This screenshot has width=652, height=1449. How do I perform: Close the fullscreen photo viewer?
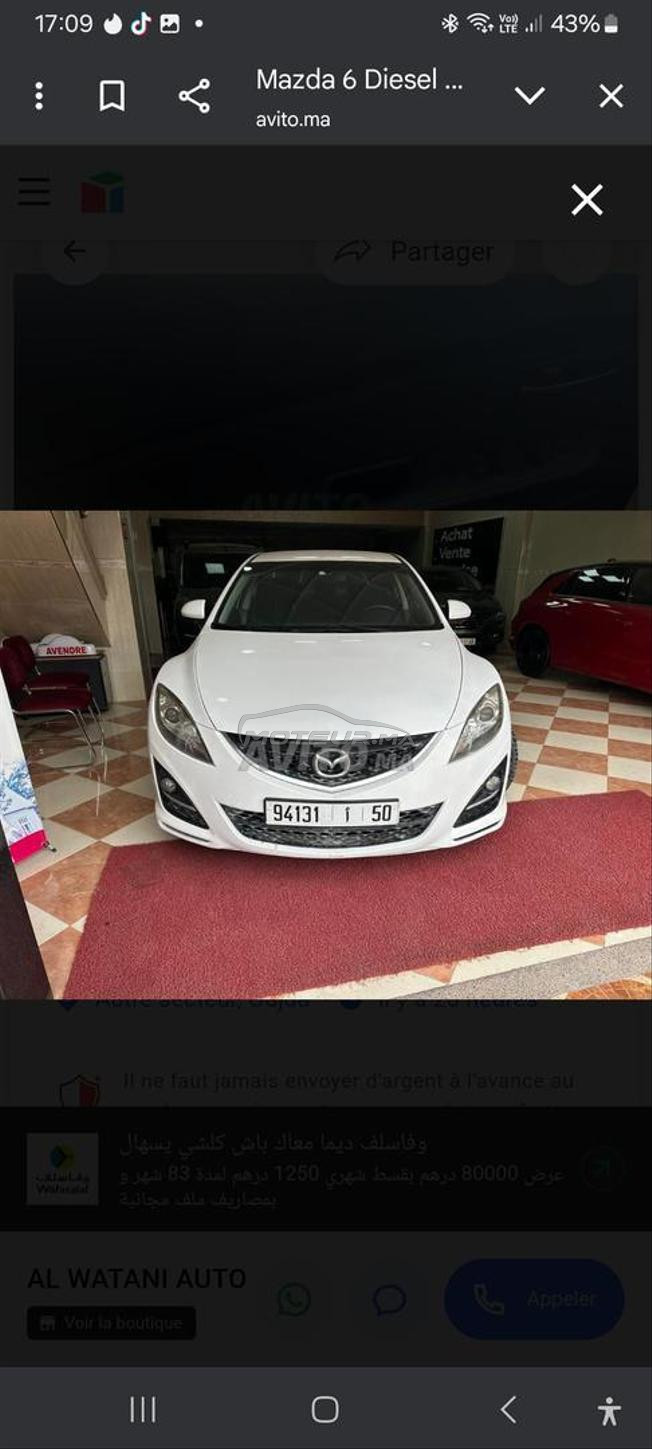587,200
